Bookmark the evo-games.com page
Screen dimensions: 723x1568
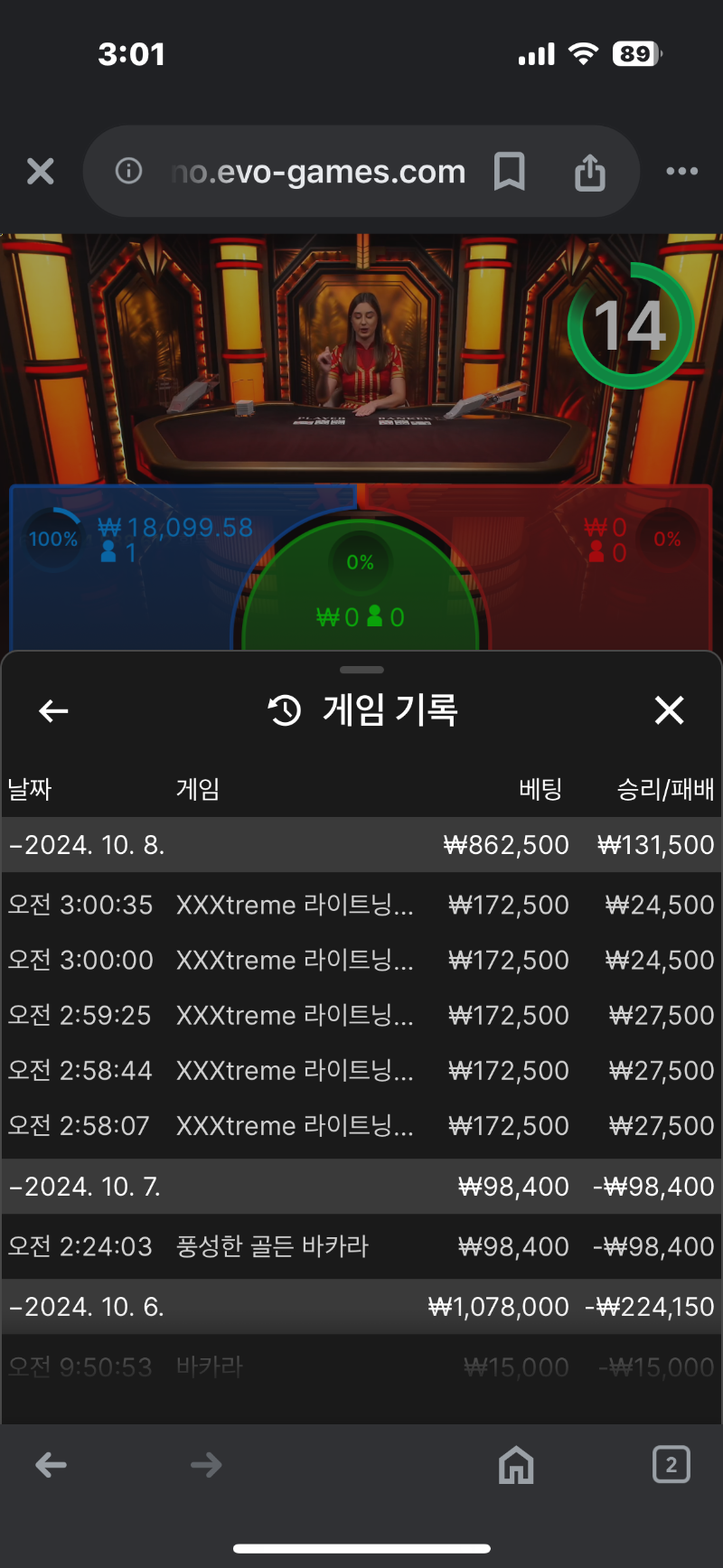tap(510, 171)
